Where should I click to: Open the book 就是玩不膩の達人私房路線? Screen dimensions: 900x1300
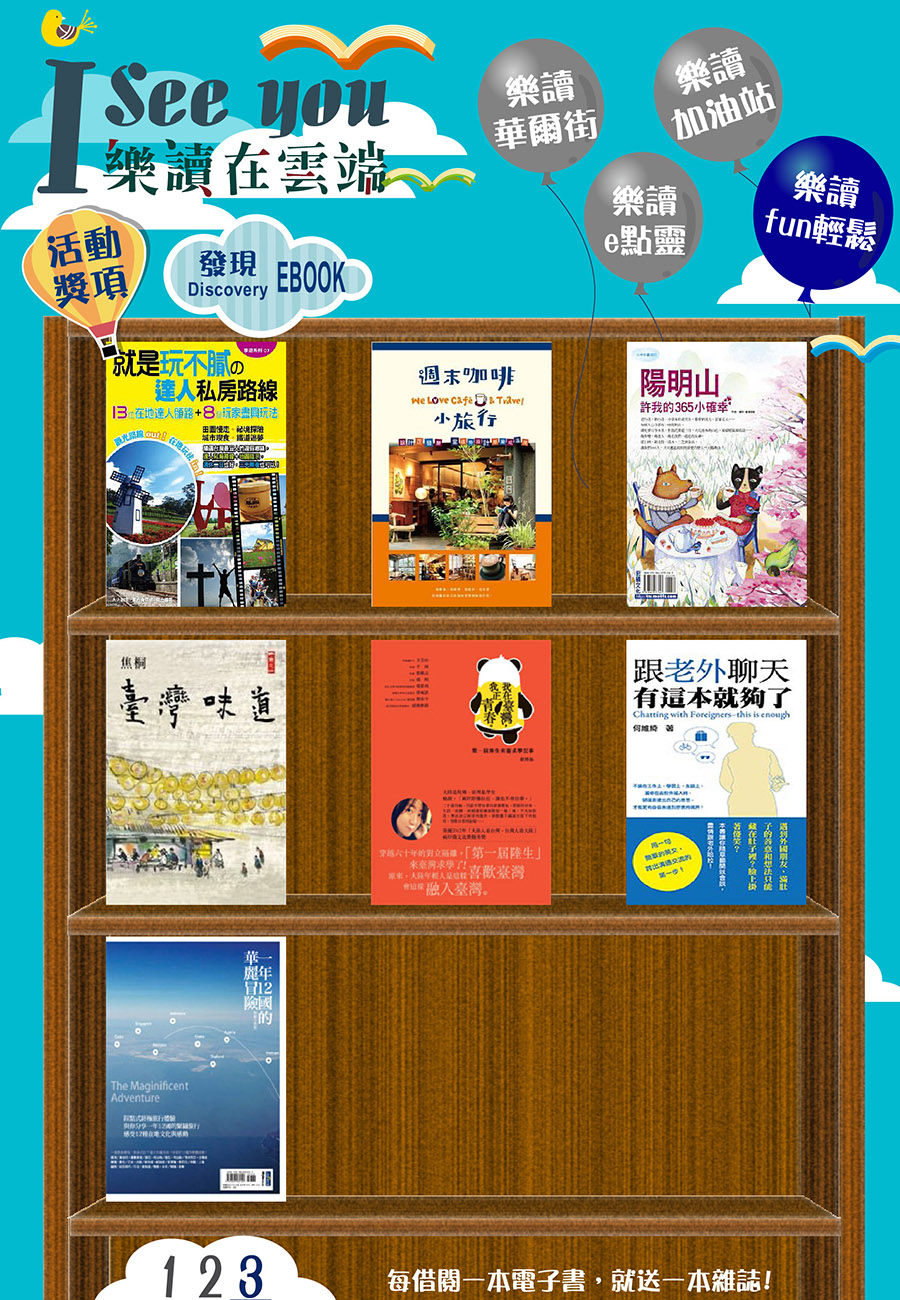[x=196, y=473]
